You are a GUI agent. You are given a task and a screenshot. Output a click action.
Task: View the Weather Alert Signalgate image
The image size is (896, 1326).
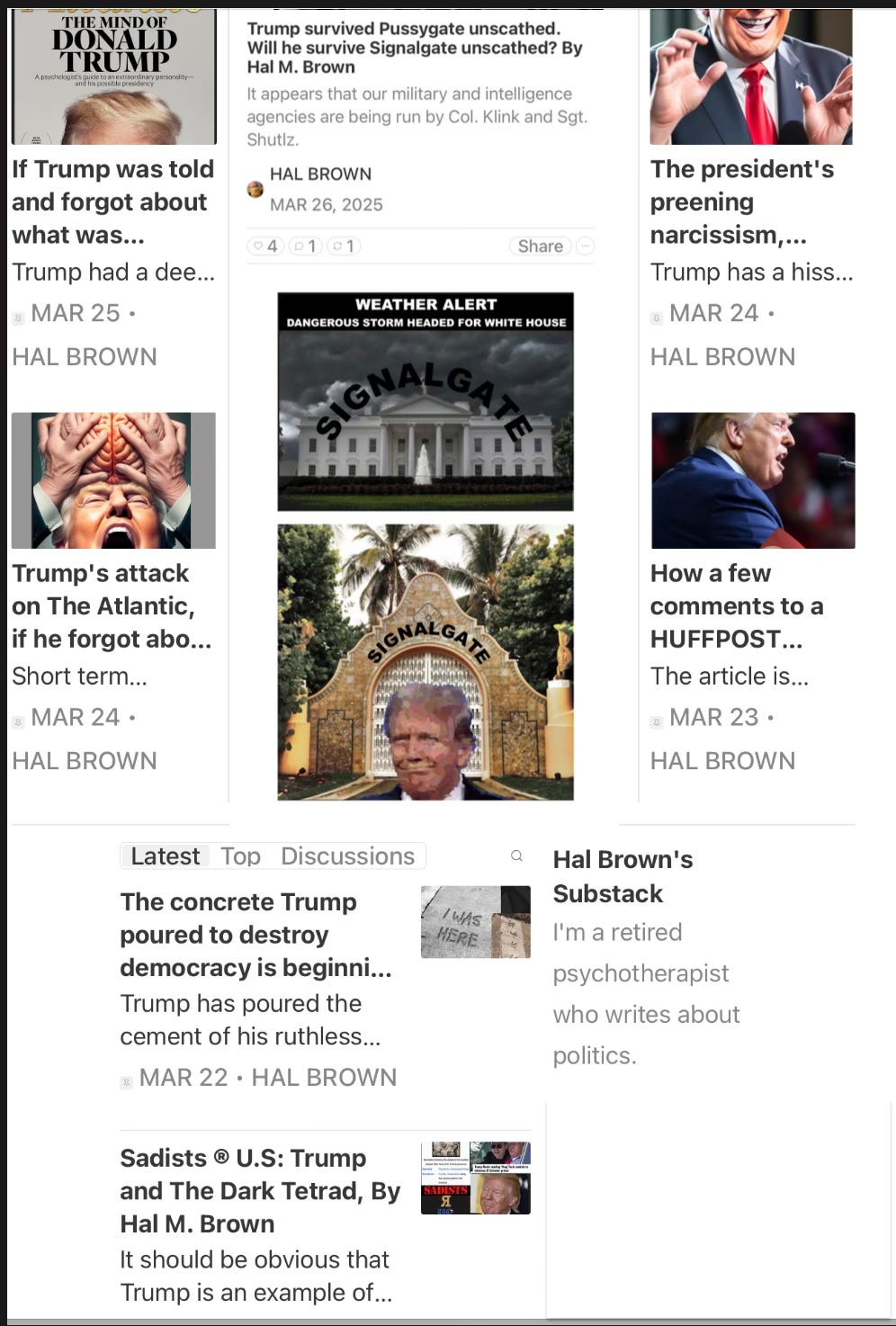[425, 401]
